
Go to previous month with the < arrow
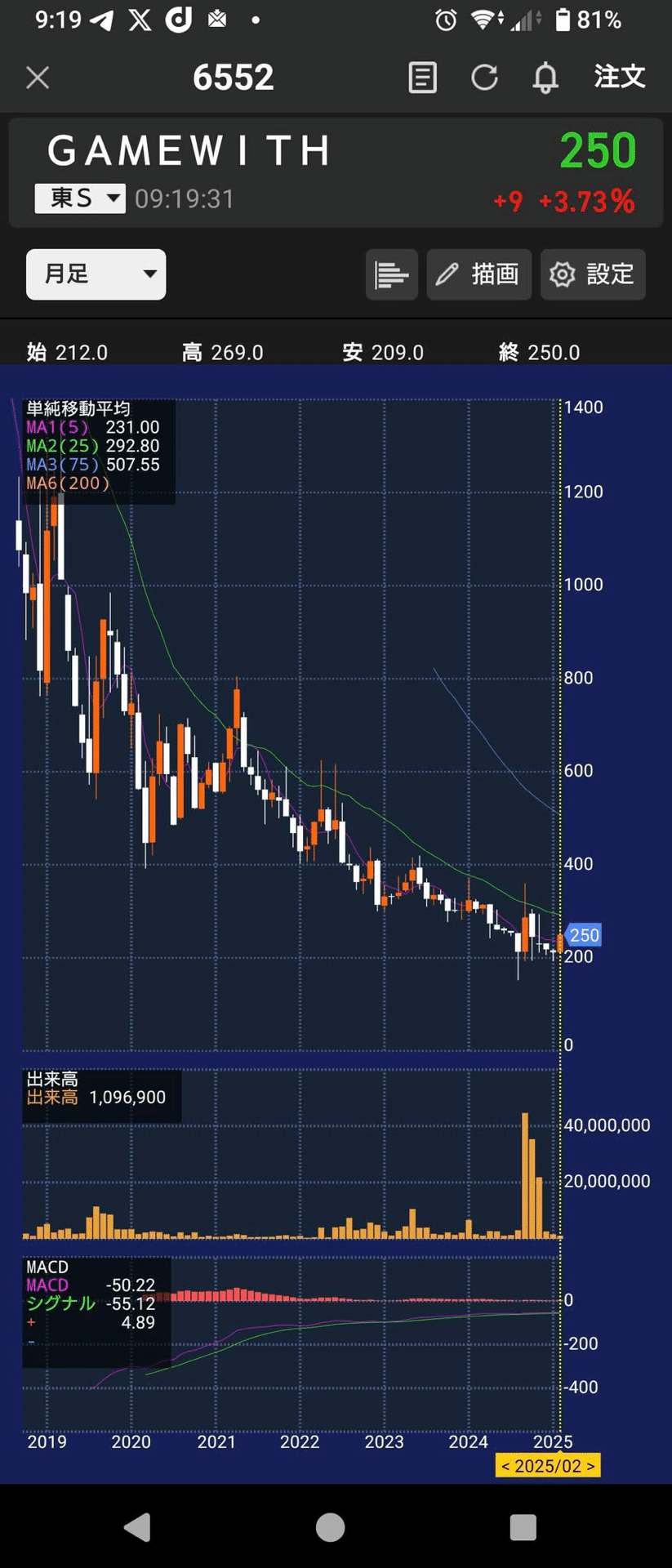(505, 1466)
